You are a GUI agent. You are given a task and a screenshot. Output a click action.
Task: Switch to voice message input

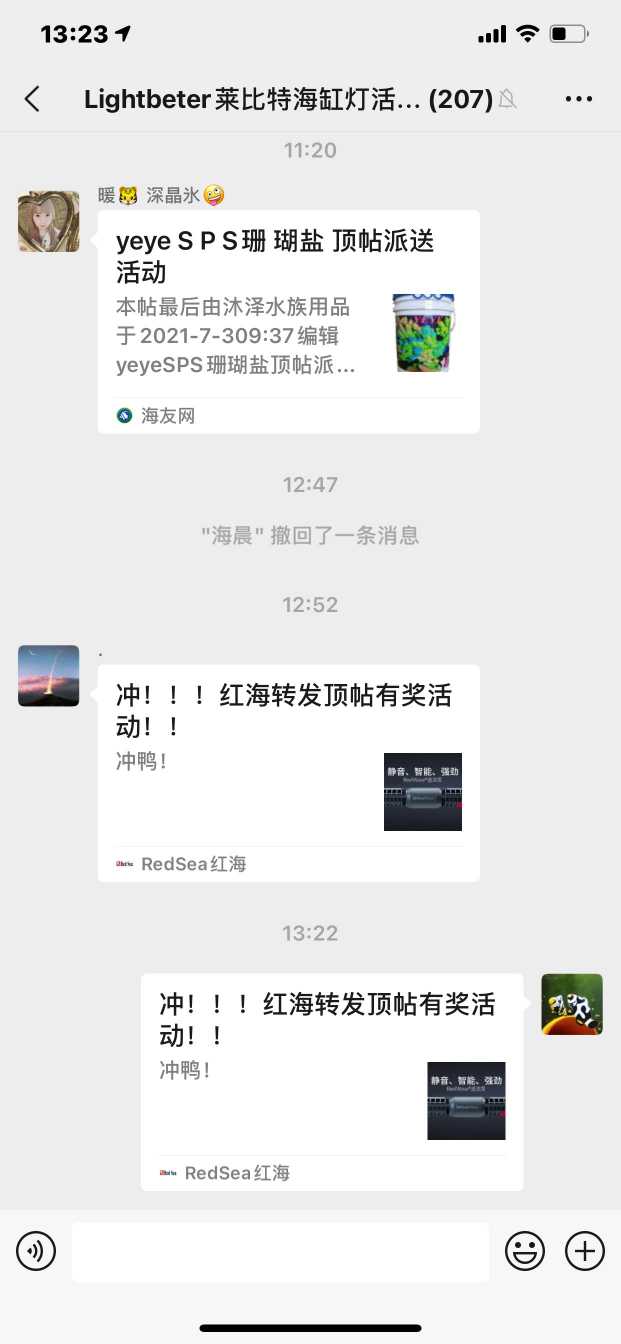tap(36, 1251)
